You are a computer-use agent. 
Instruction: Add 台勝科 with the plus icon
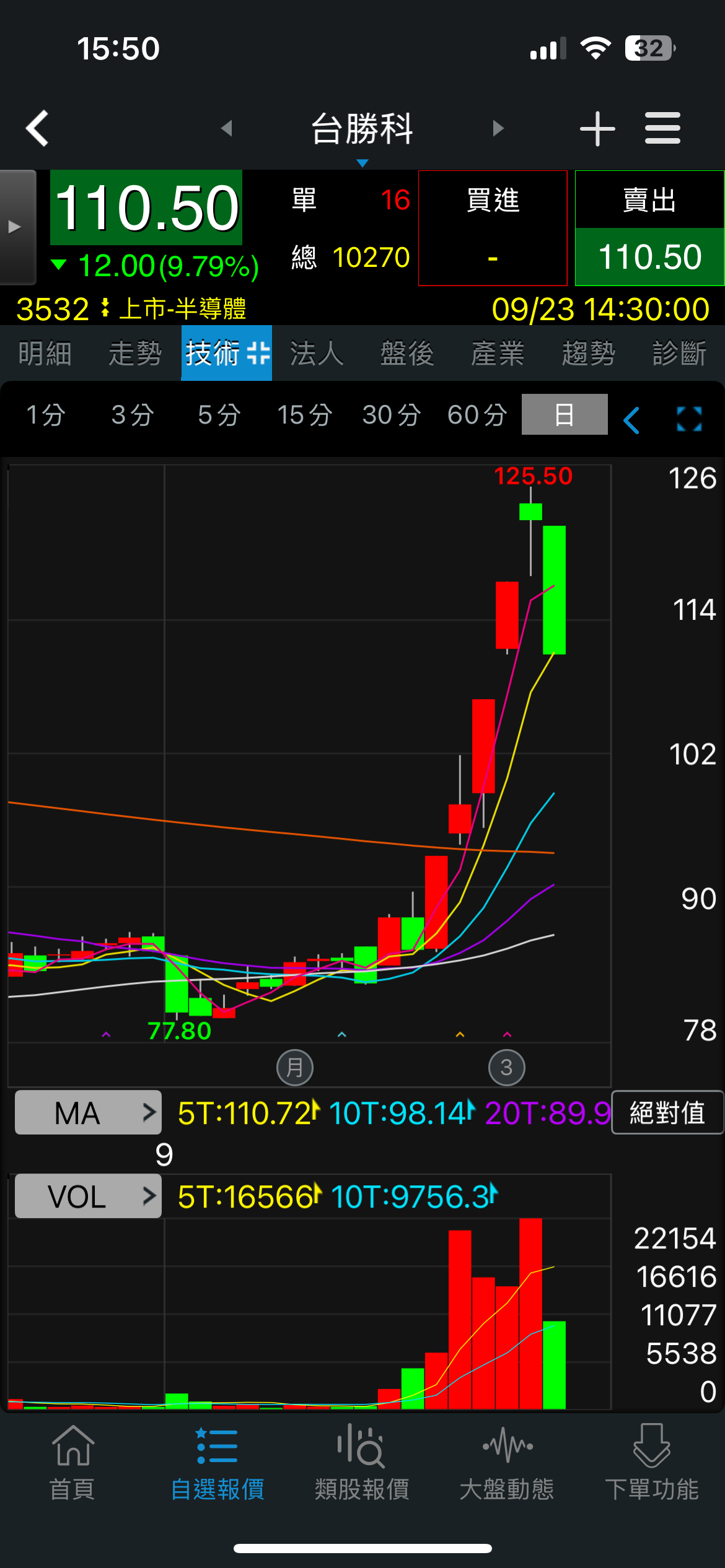597,128
